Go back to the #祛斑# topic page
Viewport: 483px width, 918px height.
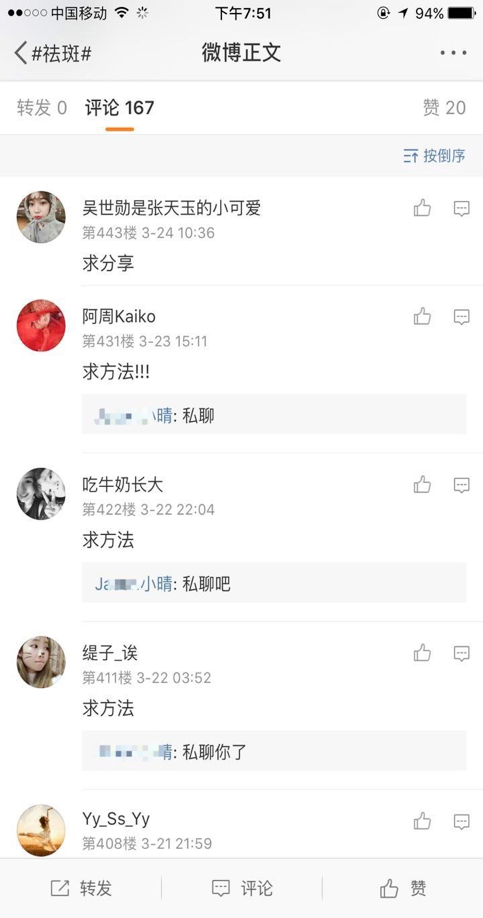coord(53,53)
